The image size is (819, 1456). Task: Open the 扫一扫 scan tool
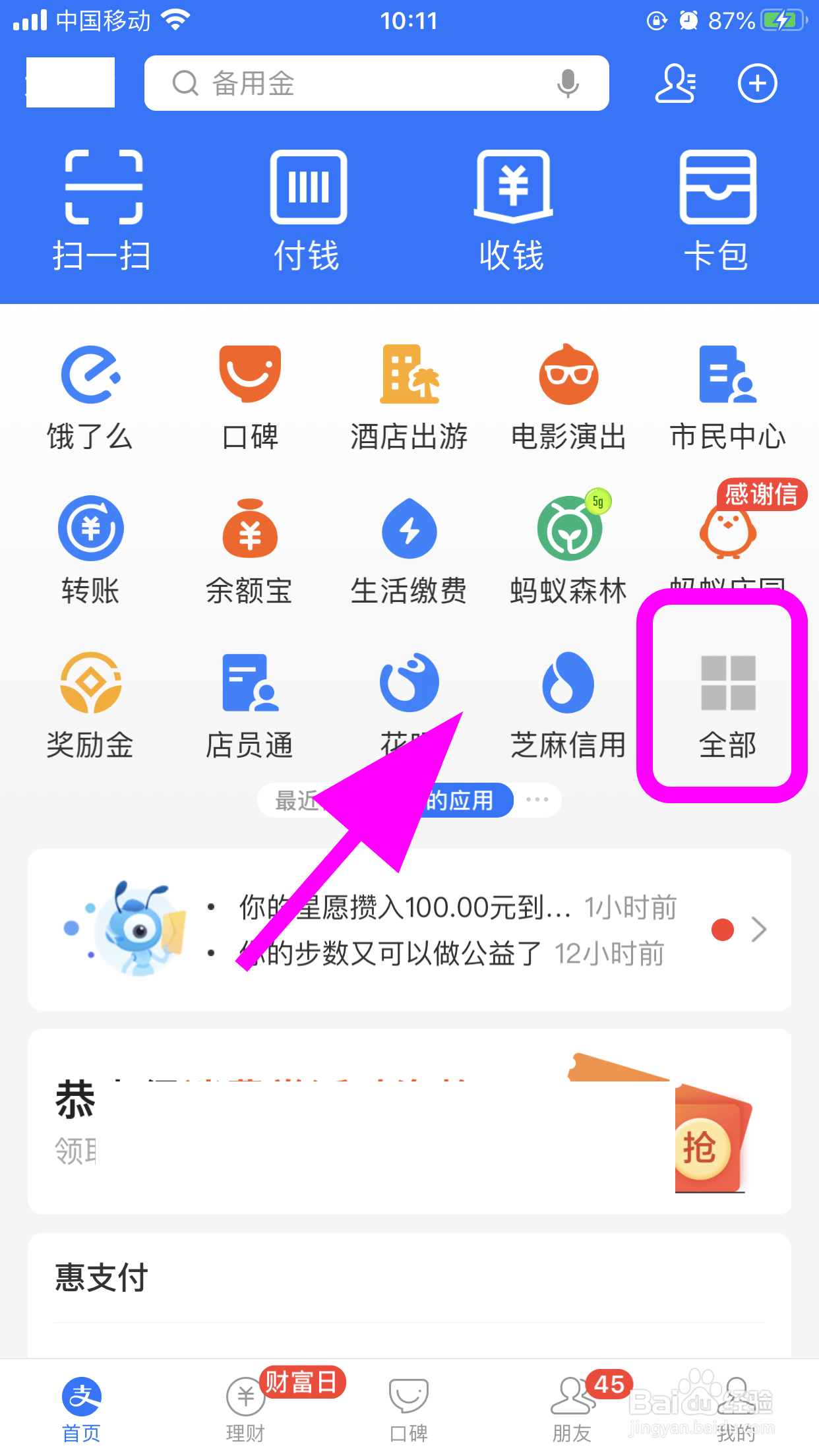pos(102,204)
